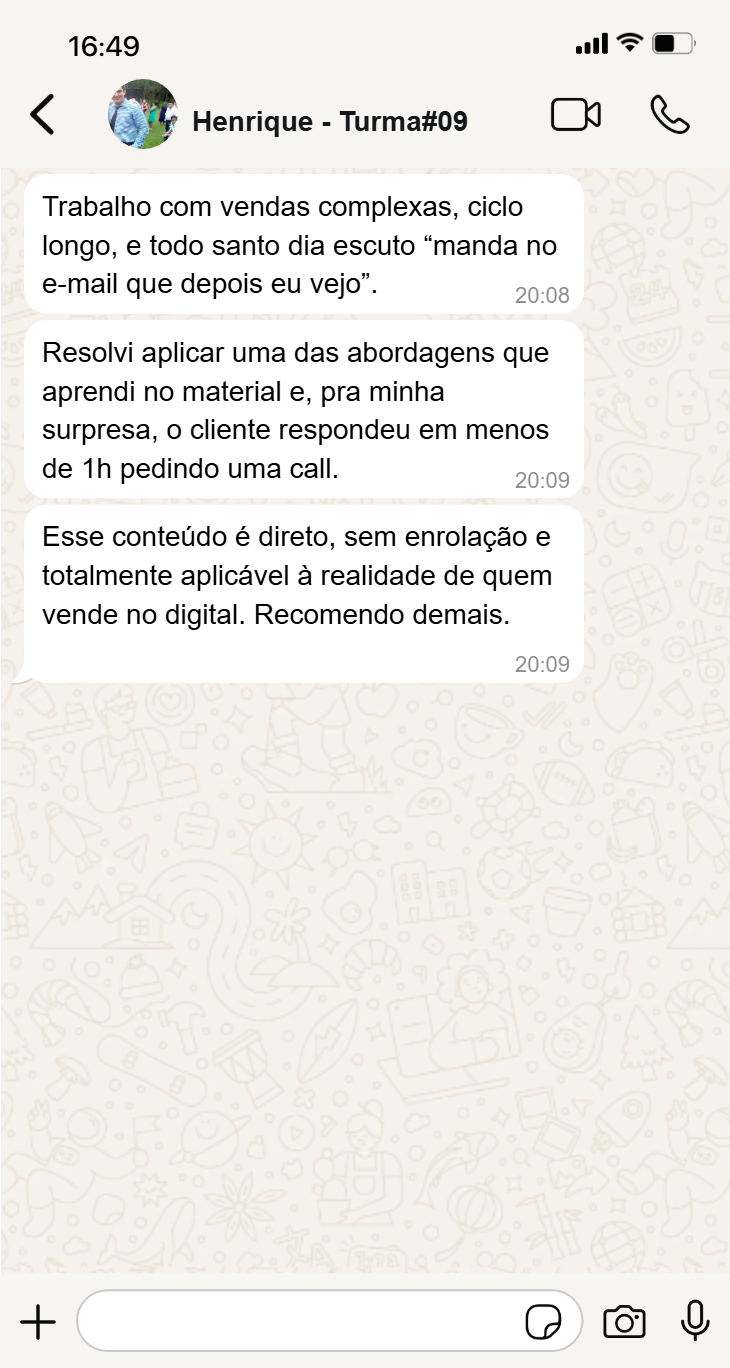Start a voice call with Henrique
The width and height of the screenshot is (730, 1368).
(669, 116)
